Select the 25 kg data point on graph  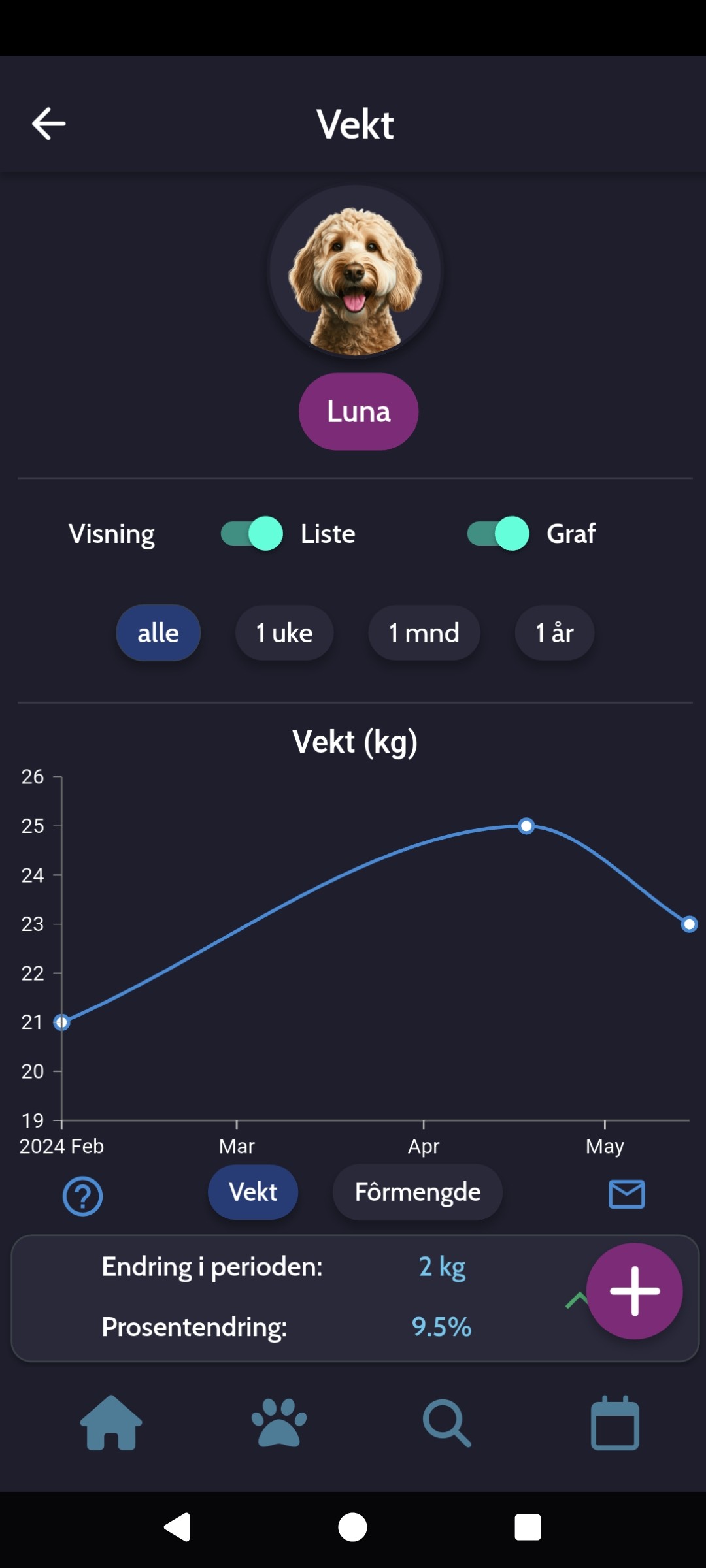click(x=527, y=826)
